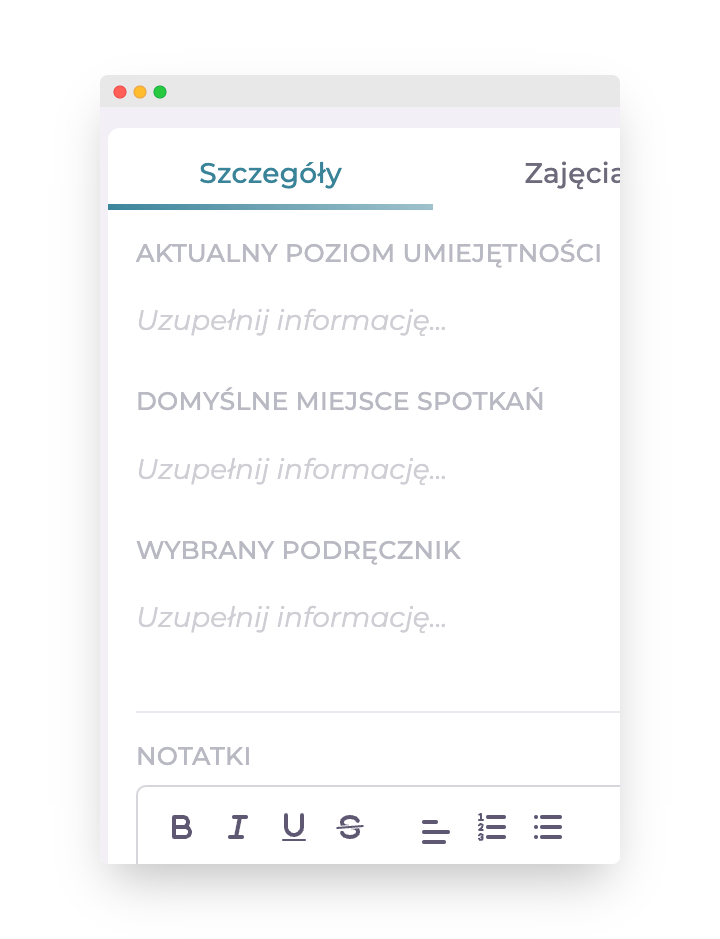Maximize the window with green button
Screen dimensions: 720x939
tap(160, 92)
